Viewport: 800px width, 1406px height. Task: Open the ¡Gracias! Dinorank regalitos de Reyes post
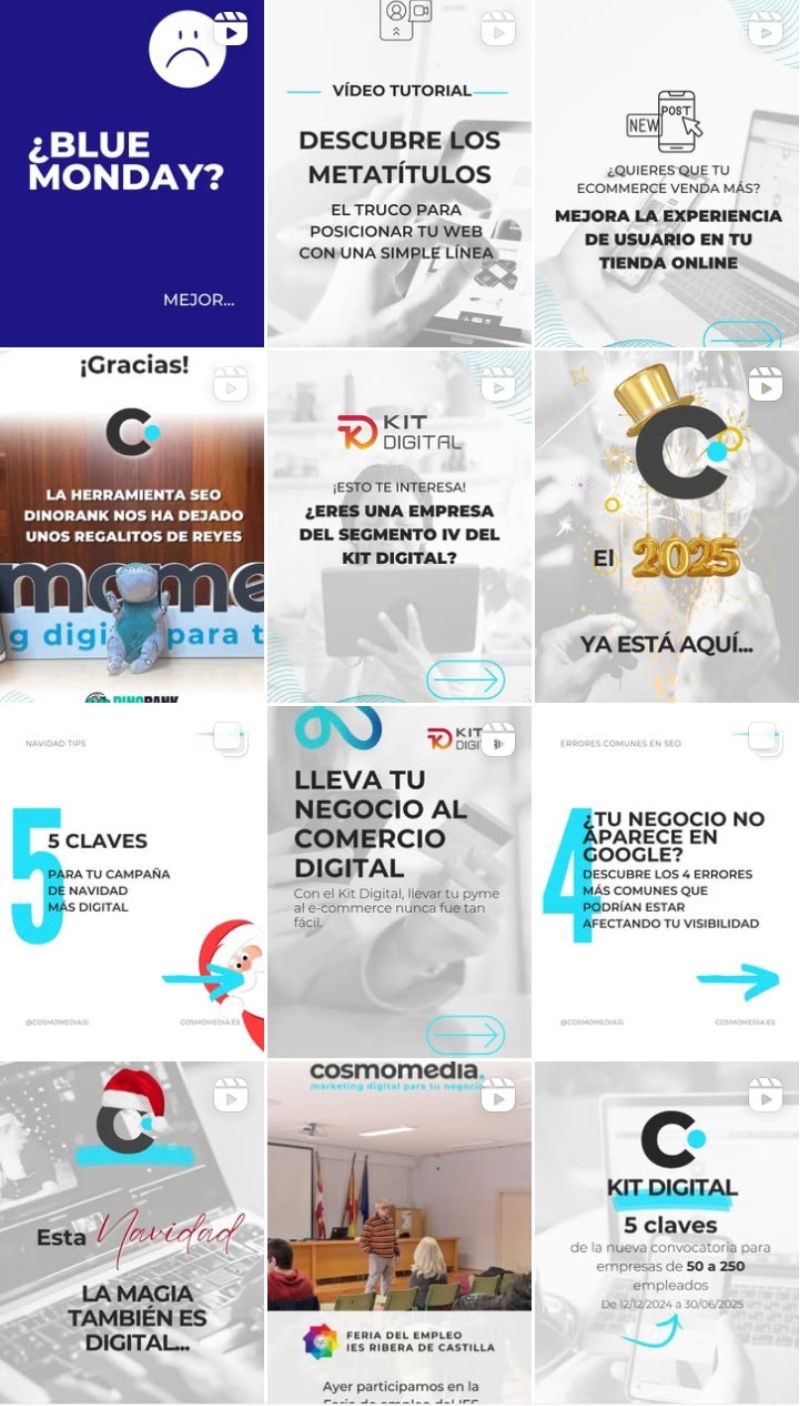132,526
